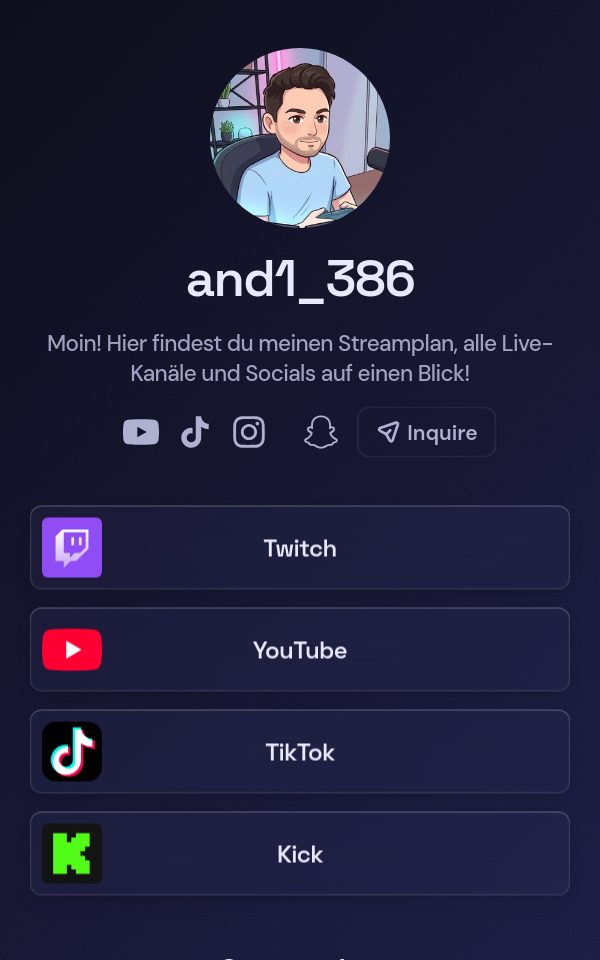600x960 pixels.
Task: Open the Instagram social icon
Action: [x=249, y=432]
